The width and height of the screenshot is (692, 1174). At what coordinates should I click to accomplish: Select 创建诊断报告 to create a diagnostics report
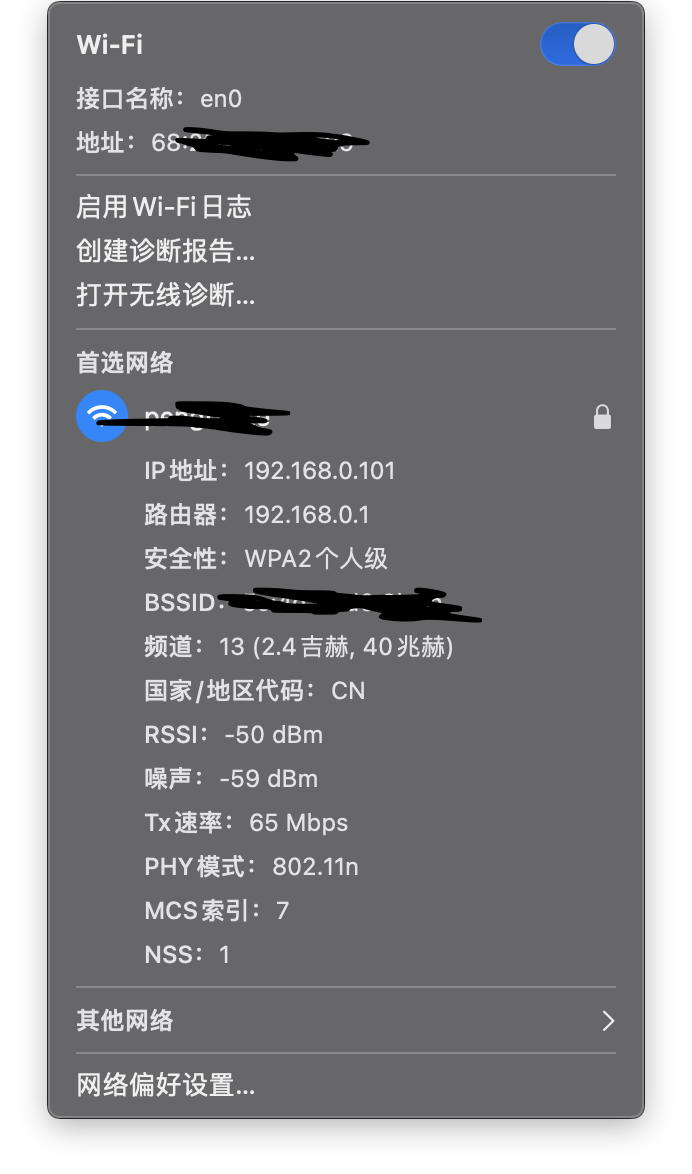166,251
